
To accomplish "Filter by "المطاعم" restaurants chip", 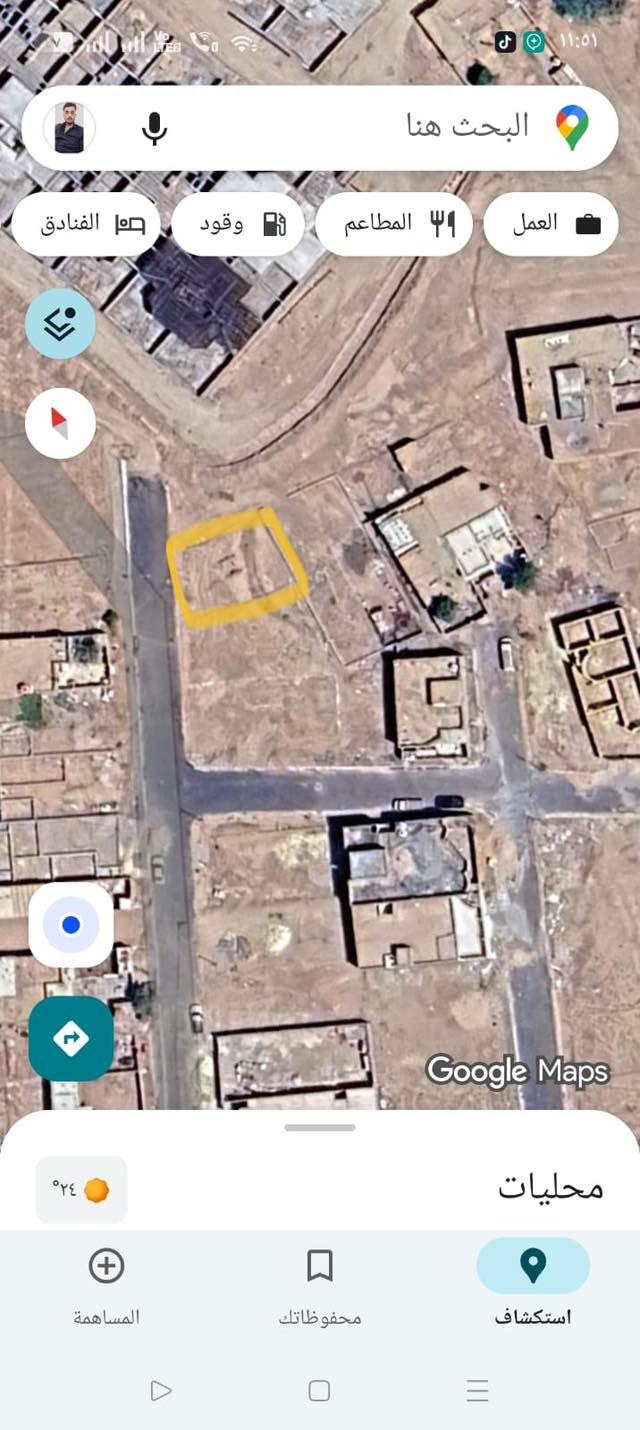I will pos(394,224).
